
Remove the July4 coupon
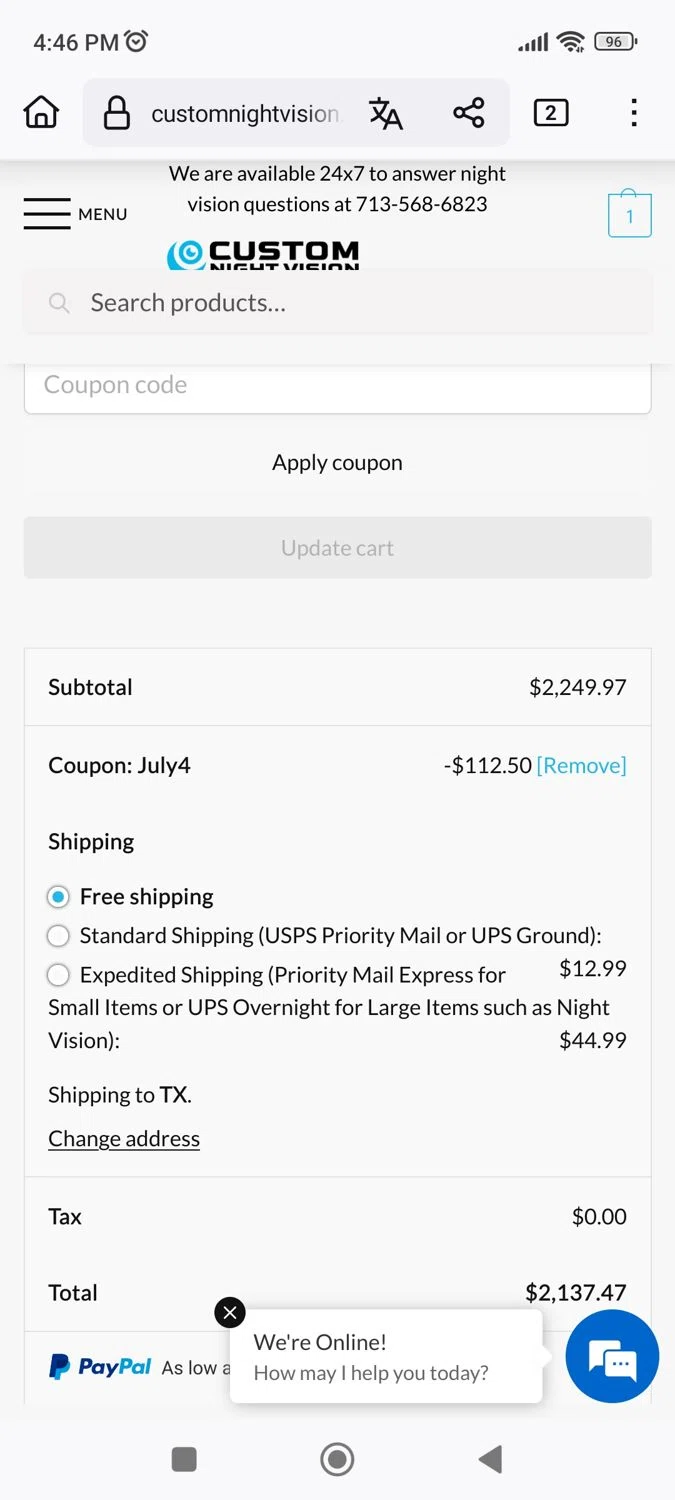click(581, 766)
